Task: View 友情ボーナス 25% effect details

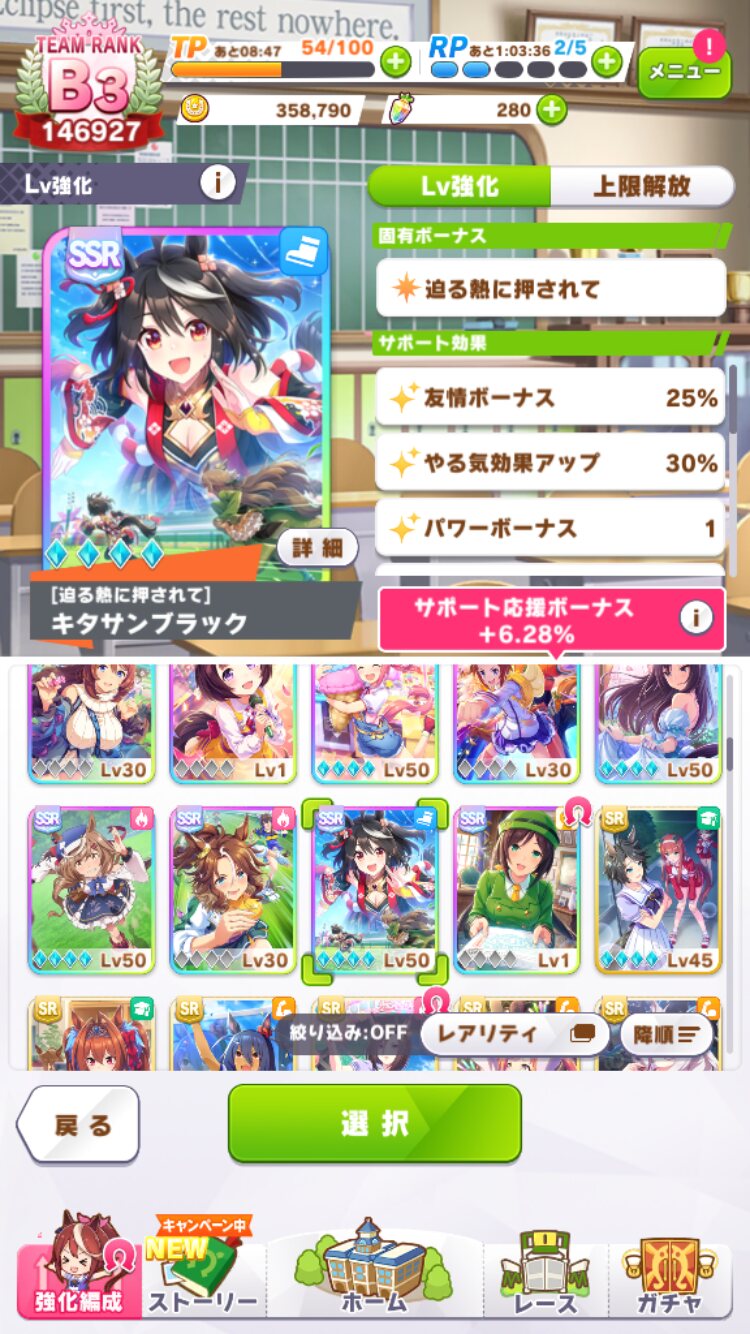Action: (550, 397)
